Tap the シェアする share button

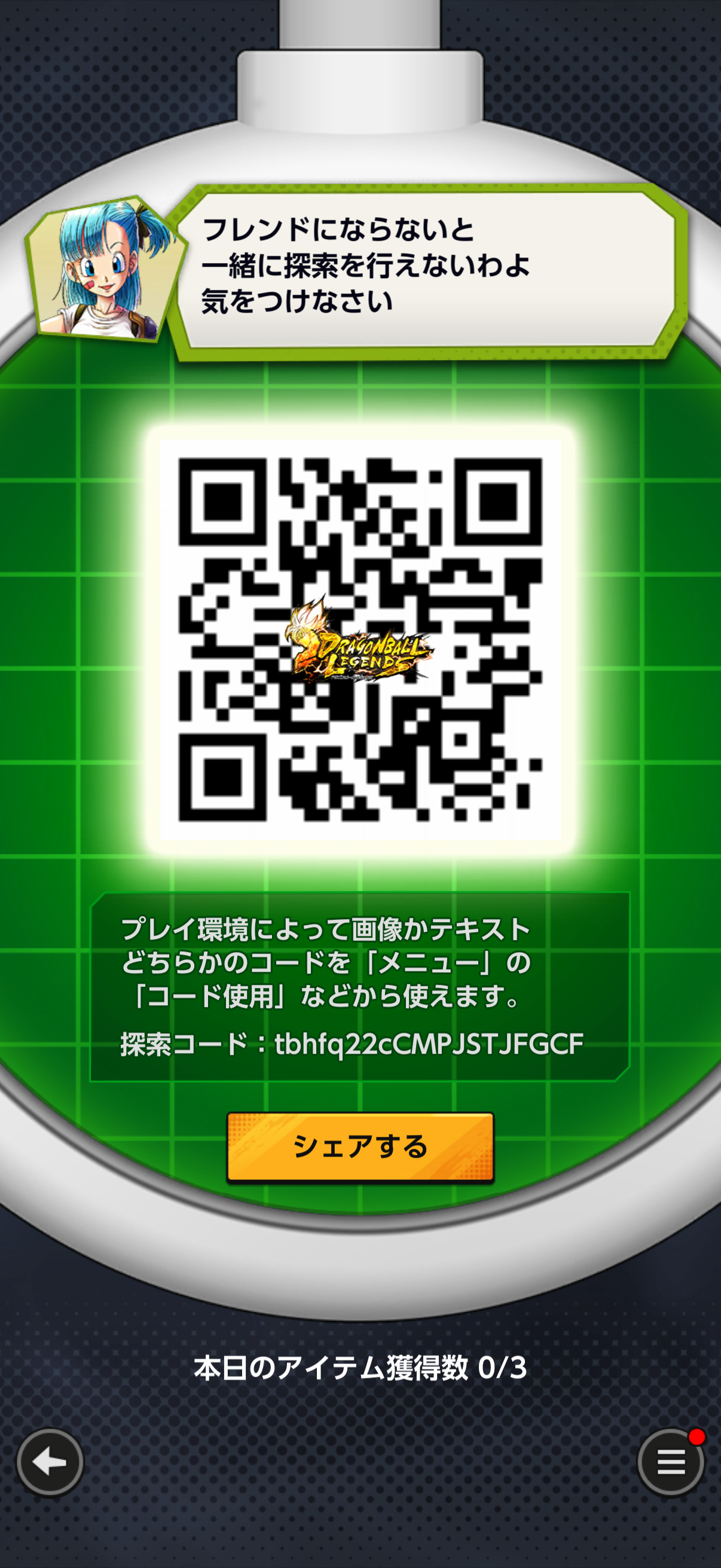pyautogui.click(x=360, y=1147)
